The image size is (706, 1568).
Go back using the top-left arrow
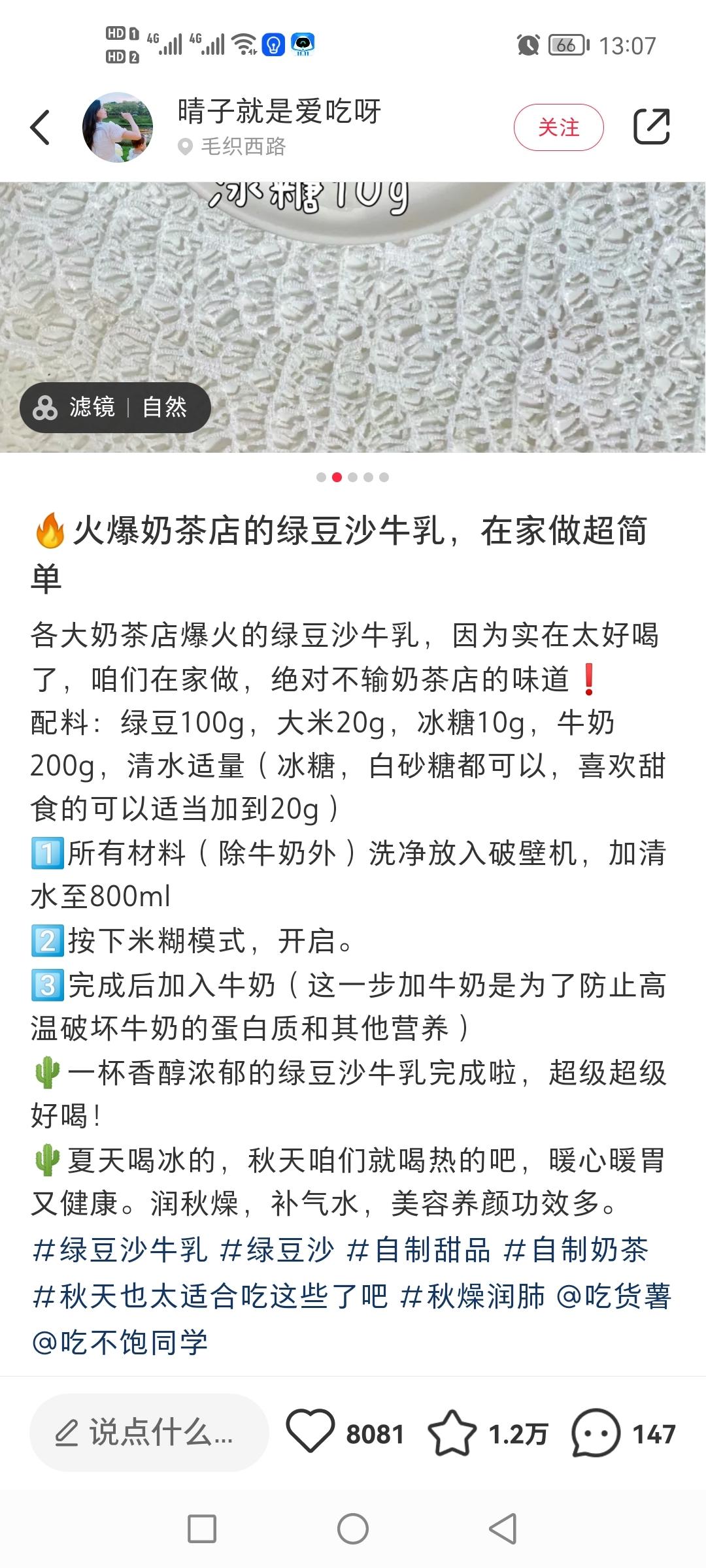tap(41, 127)
